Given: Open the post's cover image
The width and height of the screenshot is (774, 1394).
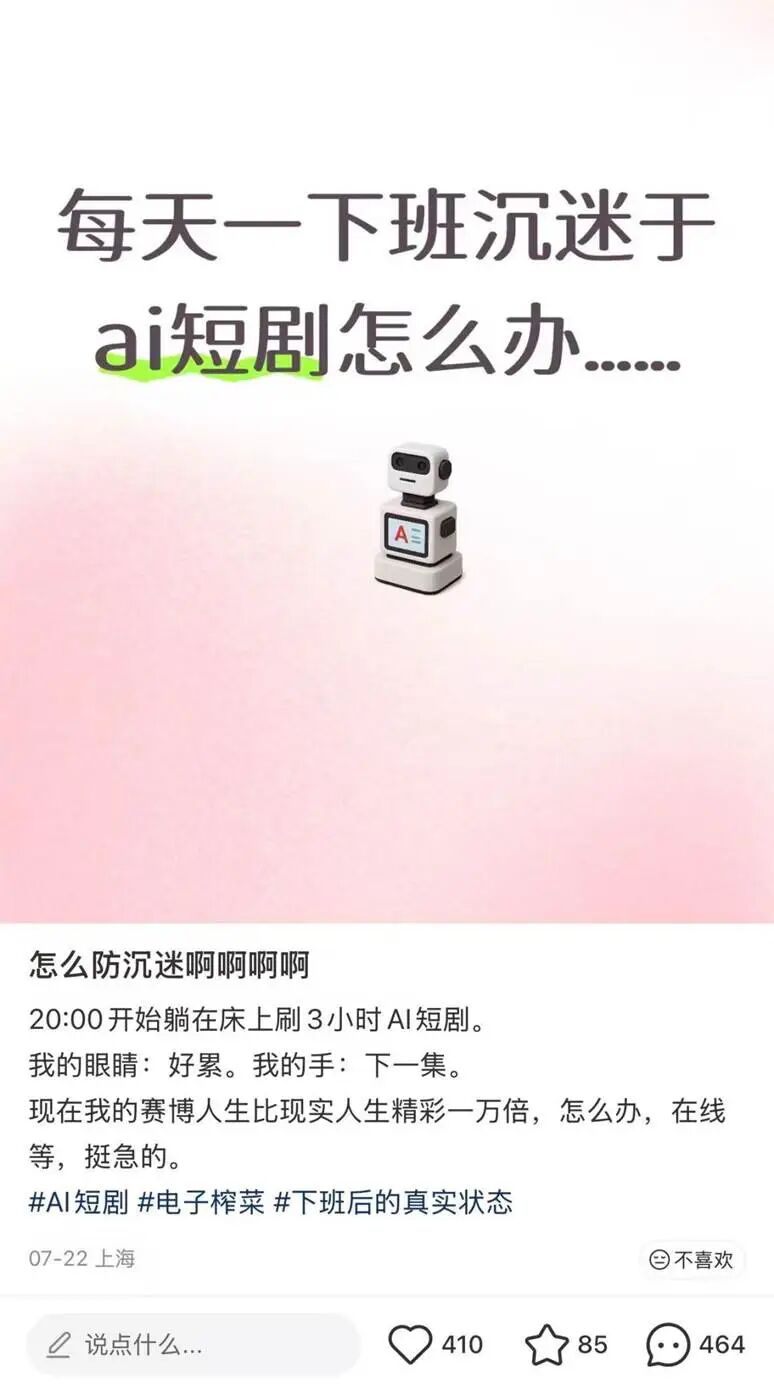Looking at the screenshot, I should (x=387, y=461).
